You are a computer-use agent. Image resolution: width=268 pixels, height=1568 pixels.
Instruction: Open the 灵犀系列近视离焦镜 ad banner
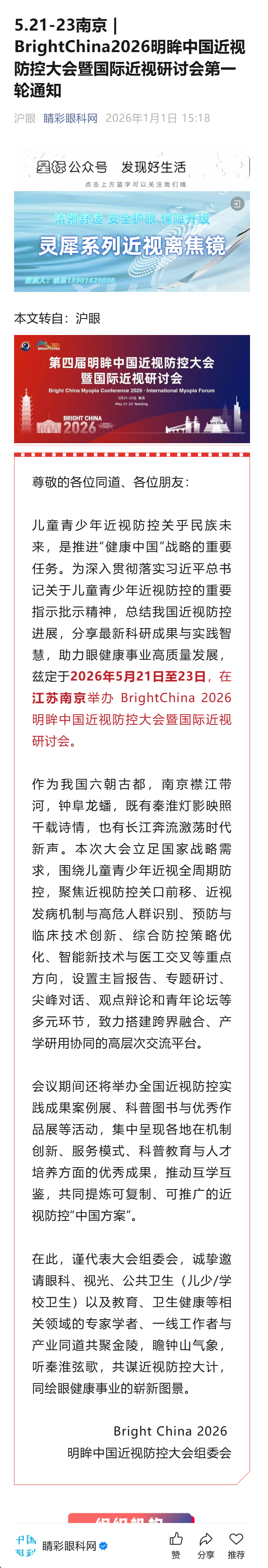tap(132, 242)
